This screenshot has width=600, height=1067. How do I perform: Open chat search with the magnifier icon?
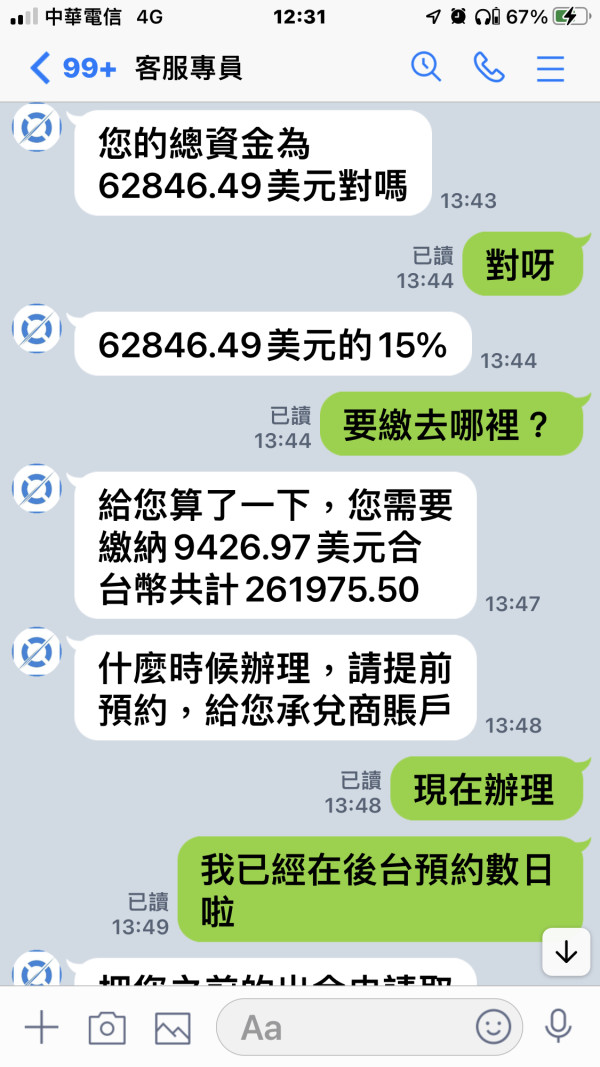[x=427, y=67]
